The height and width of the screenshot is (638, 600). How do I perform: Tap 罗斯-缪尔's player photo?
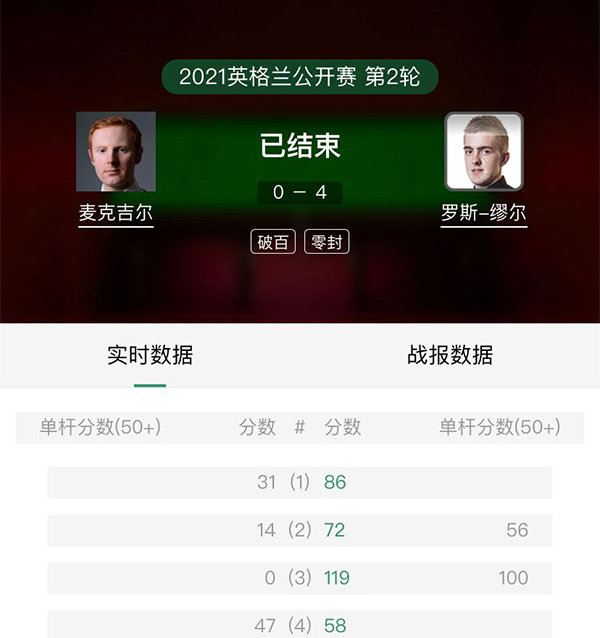[484, 152]
